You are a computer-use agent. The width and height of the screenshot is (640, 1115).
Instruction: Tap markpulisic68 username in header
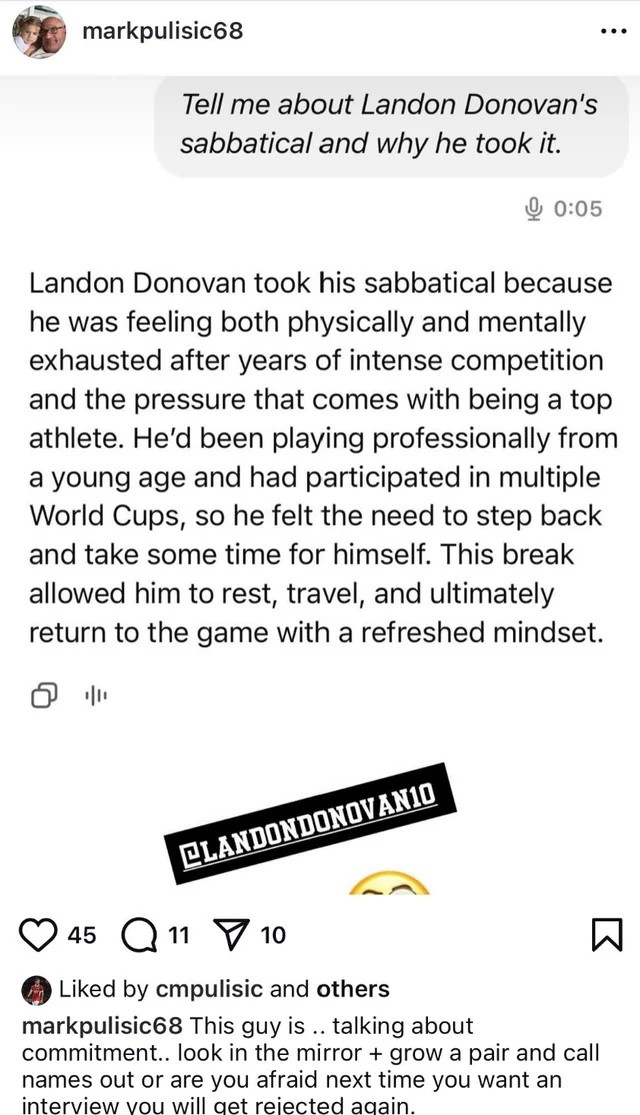[x=161, y=31]
